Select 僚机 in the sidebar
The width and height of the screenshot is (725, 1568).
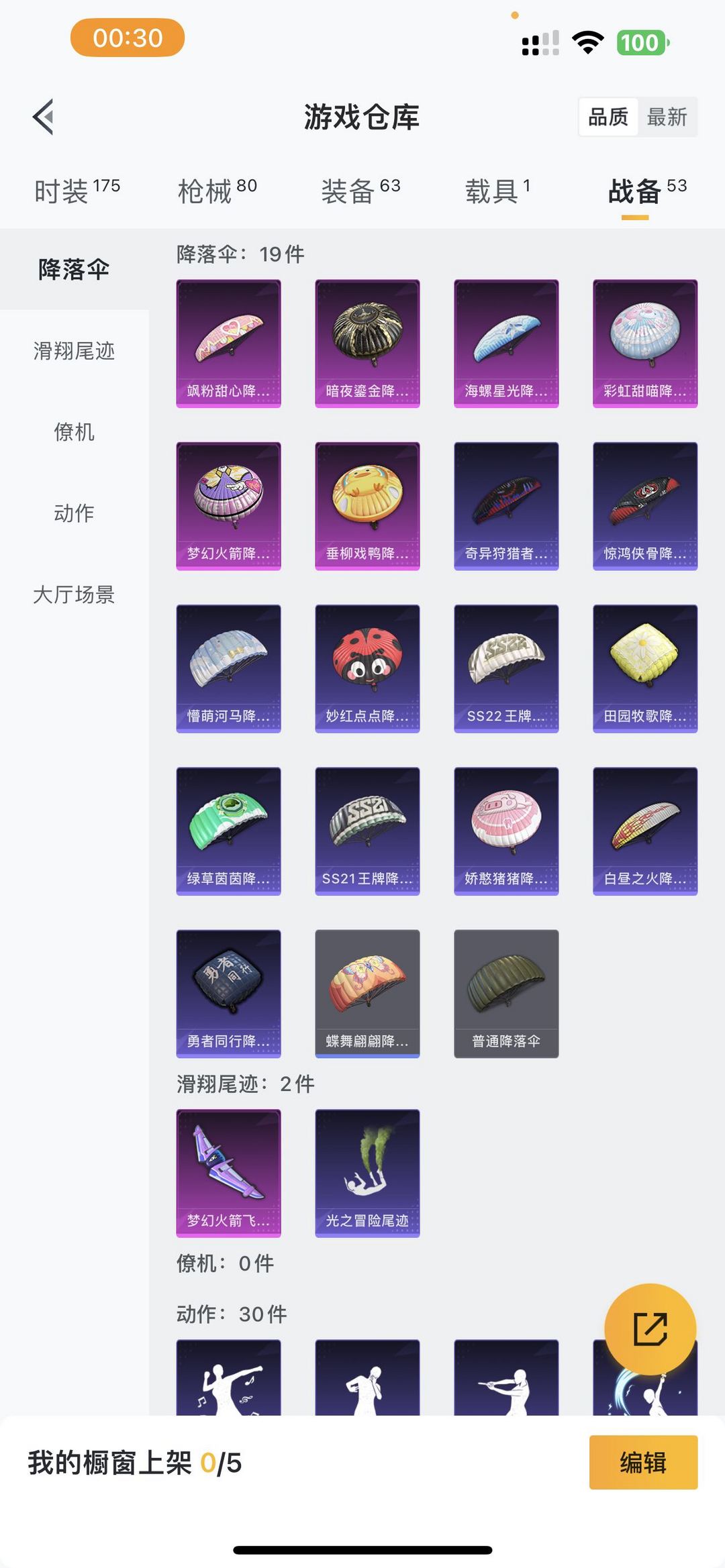pos(74,432)
